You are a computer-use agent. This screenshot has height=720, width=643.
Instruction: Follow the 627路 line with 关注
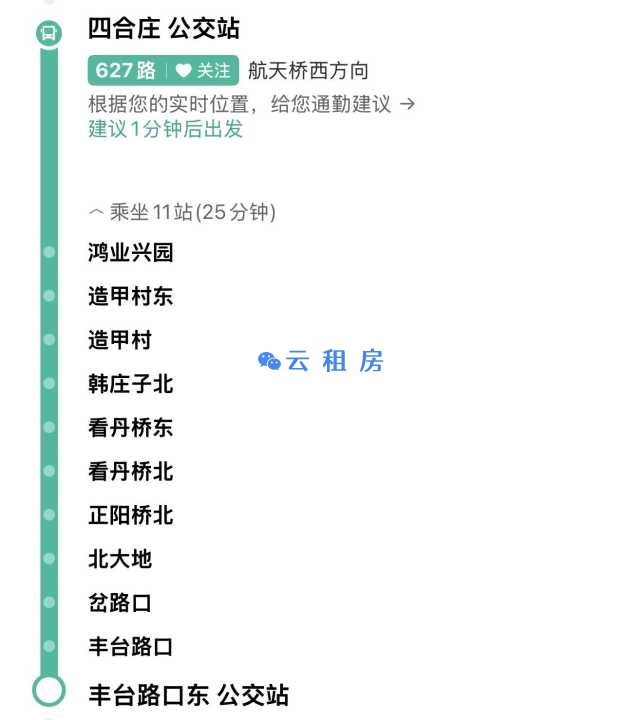[x=203, y=71]
